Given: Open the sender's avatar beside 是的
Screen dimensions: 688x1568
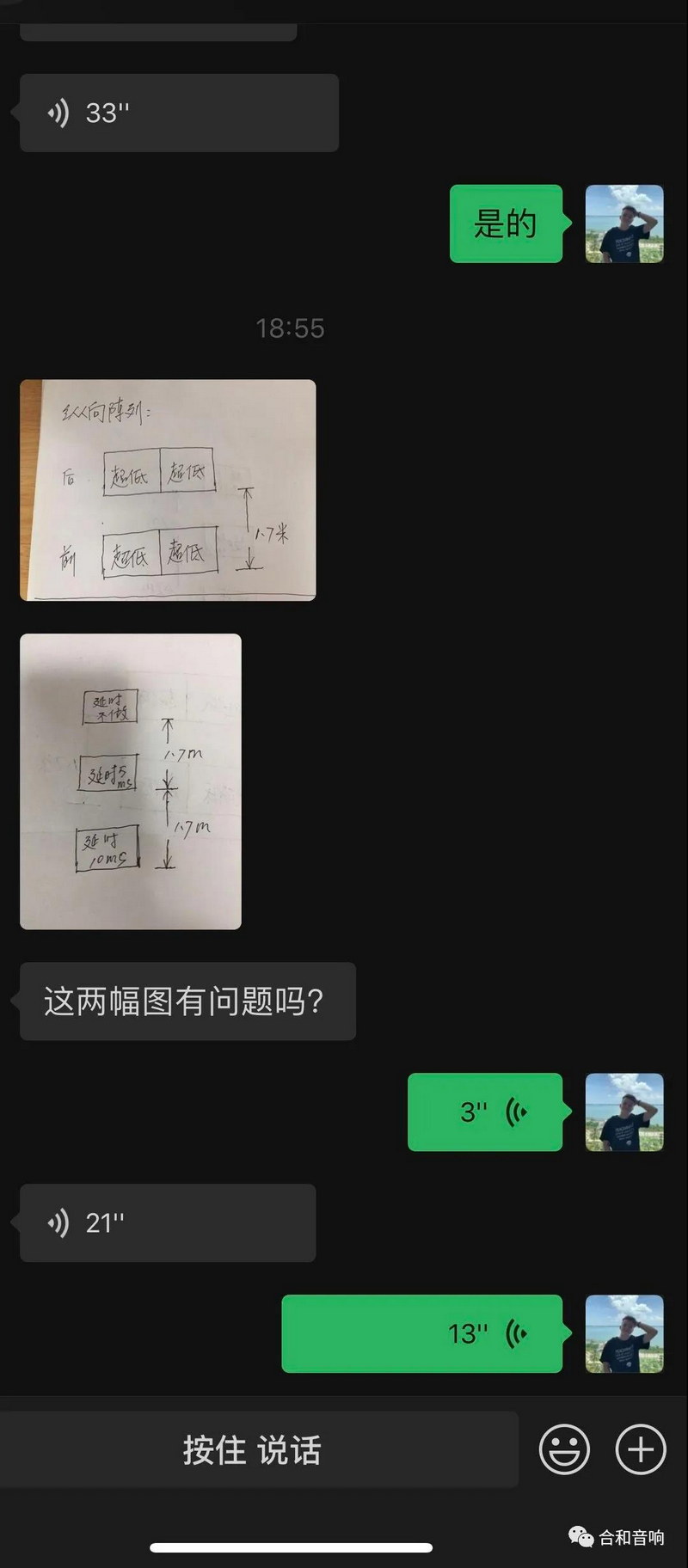Looking at the screenshot, I should 624,224.
